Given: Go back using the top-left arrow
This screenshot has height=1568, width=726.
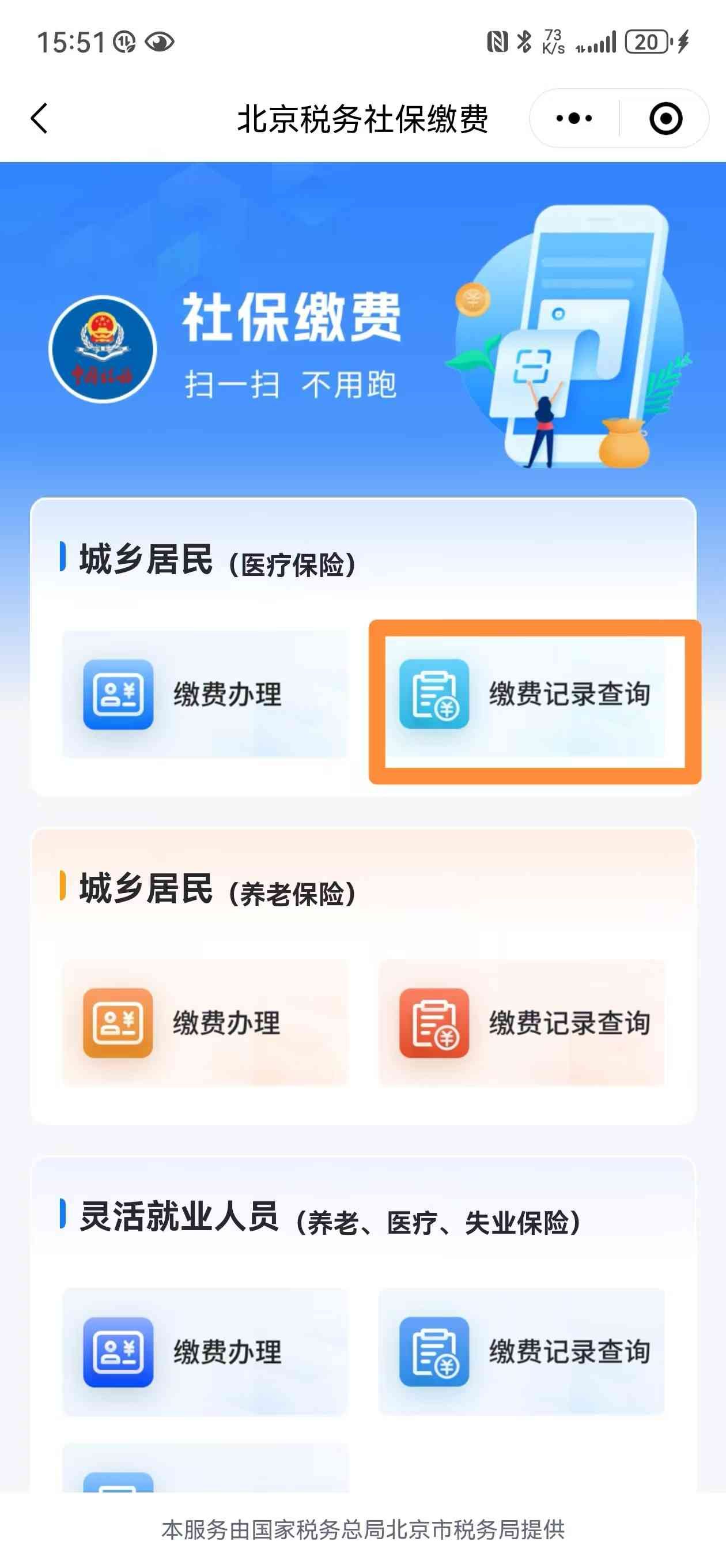Looking at the screenshot, I should pos(40,118).
